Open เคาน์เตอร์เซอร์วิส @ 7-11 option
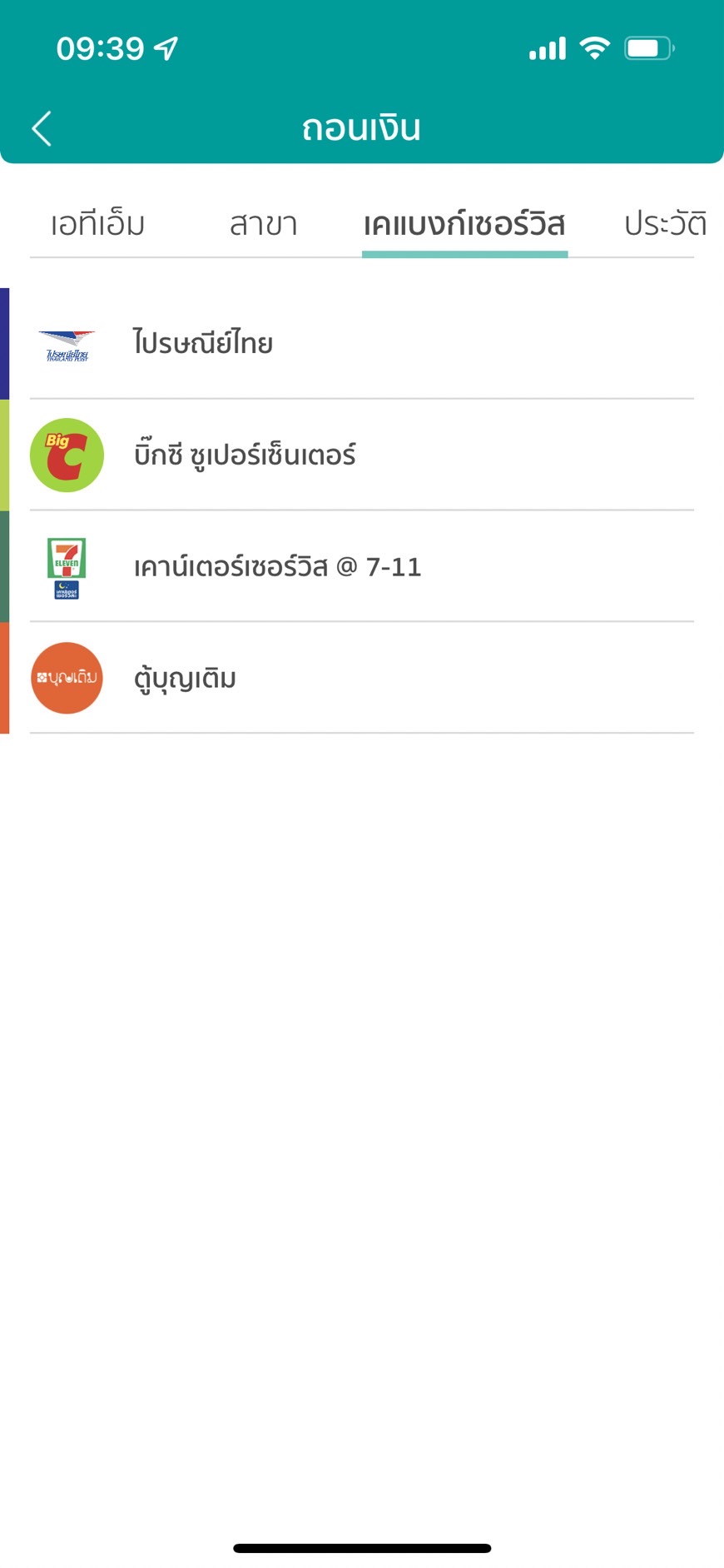This screenshot has width=724, height=1568. point(361,567)
